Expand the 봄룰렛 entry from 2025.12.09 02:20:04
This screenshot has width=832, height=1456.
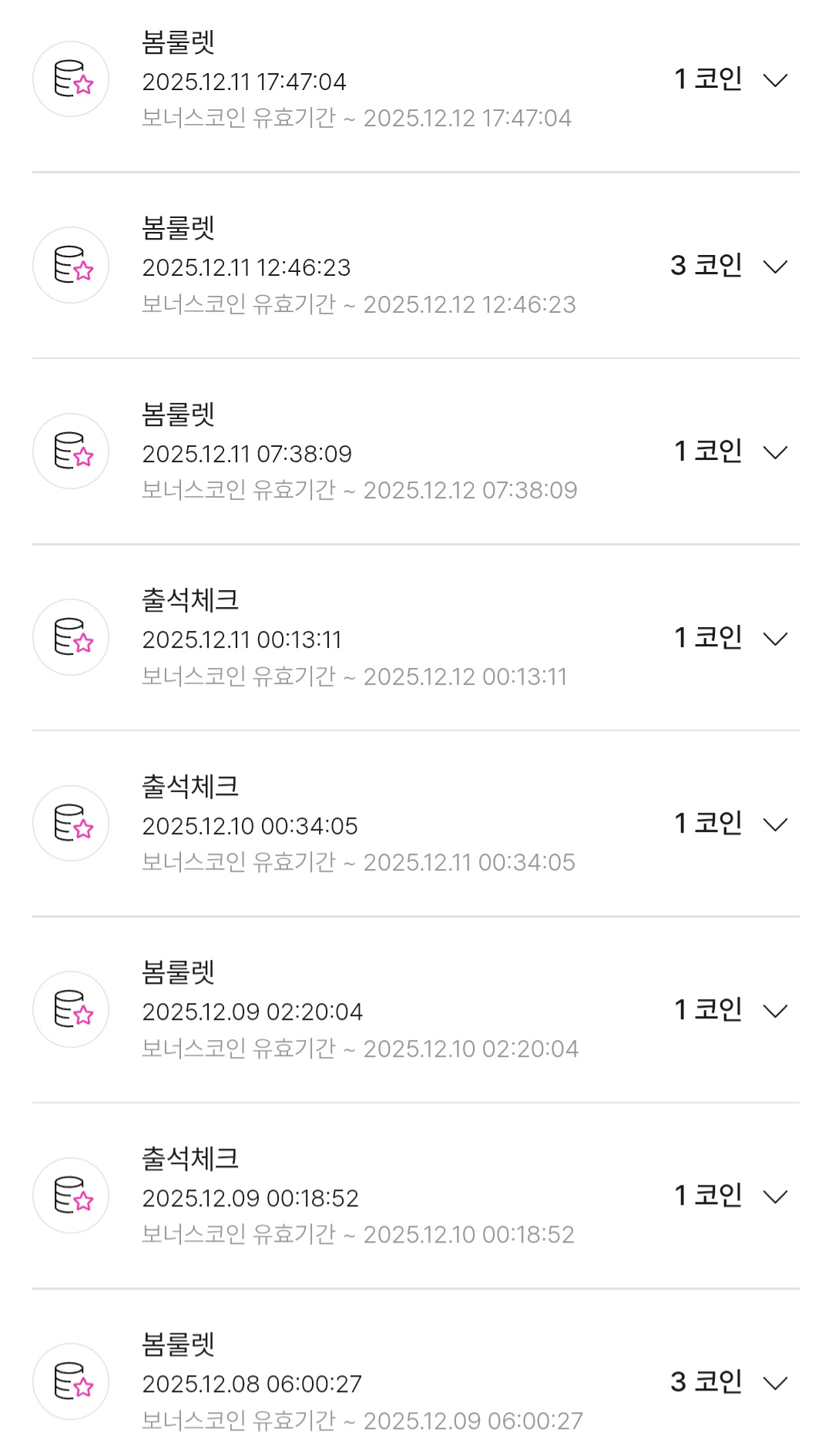[x=774, y=1011]
